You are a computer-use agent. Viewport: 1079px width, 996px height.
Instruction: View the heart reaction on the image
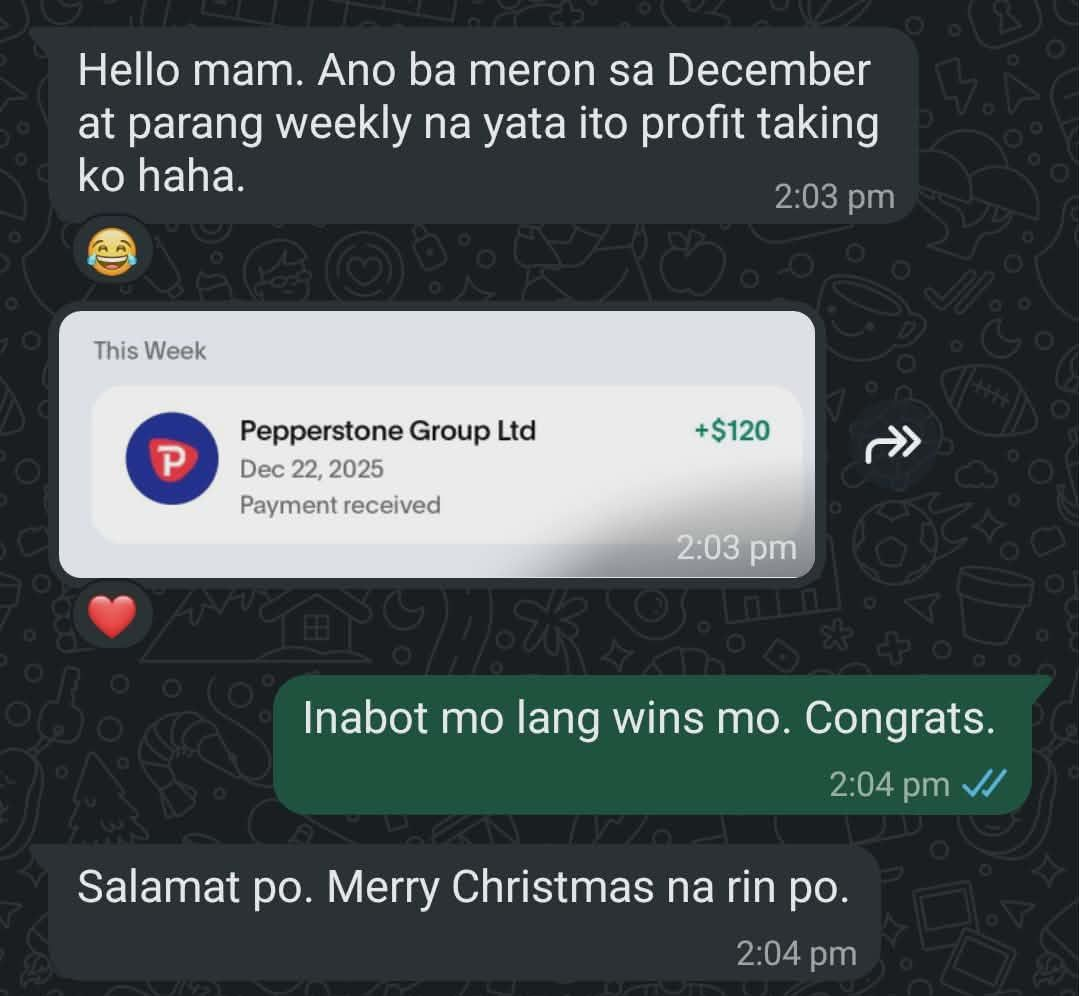click(112, 616)
